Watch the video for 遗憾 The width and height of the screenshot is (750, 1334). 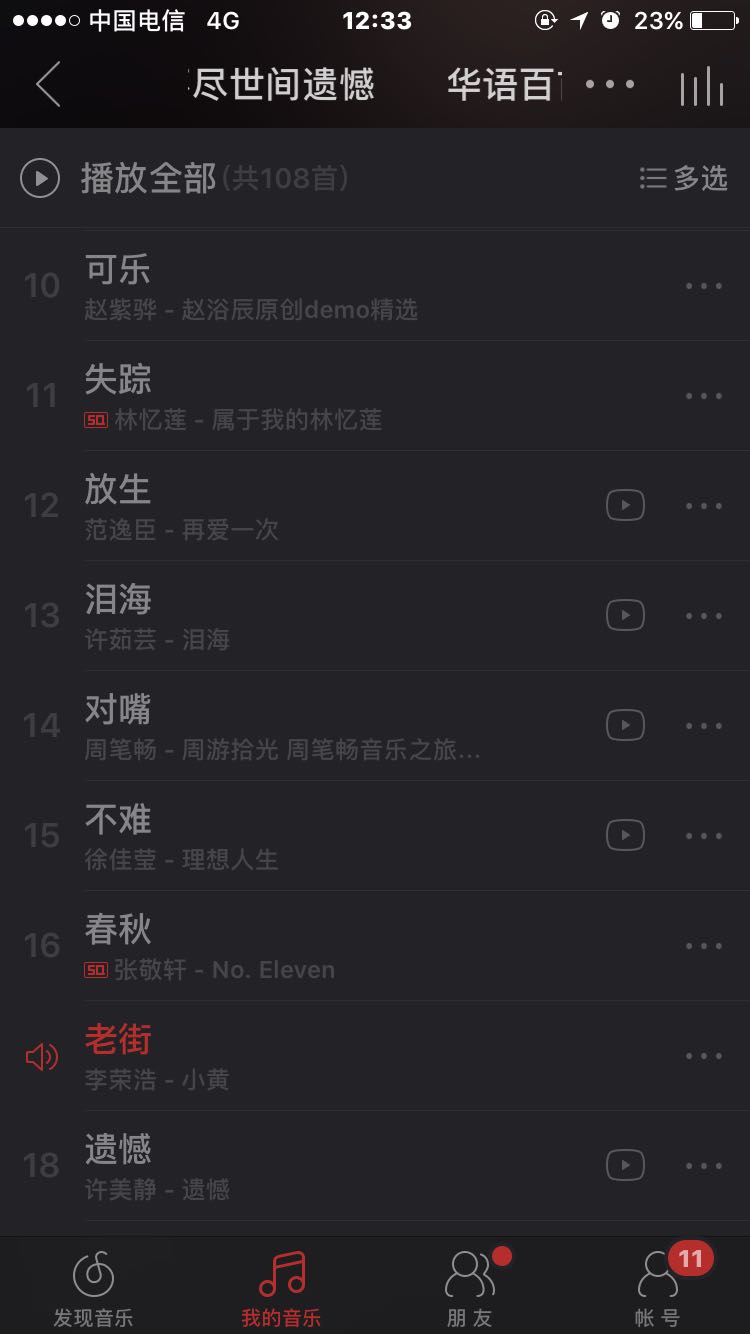(625, 1165)
